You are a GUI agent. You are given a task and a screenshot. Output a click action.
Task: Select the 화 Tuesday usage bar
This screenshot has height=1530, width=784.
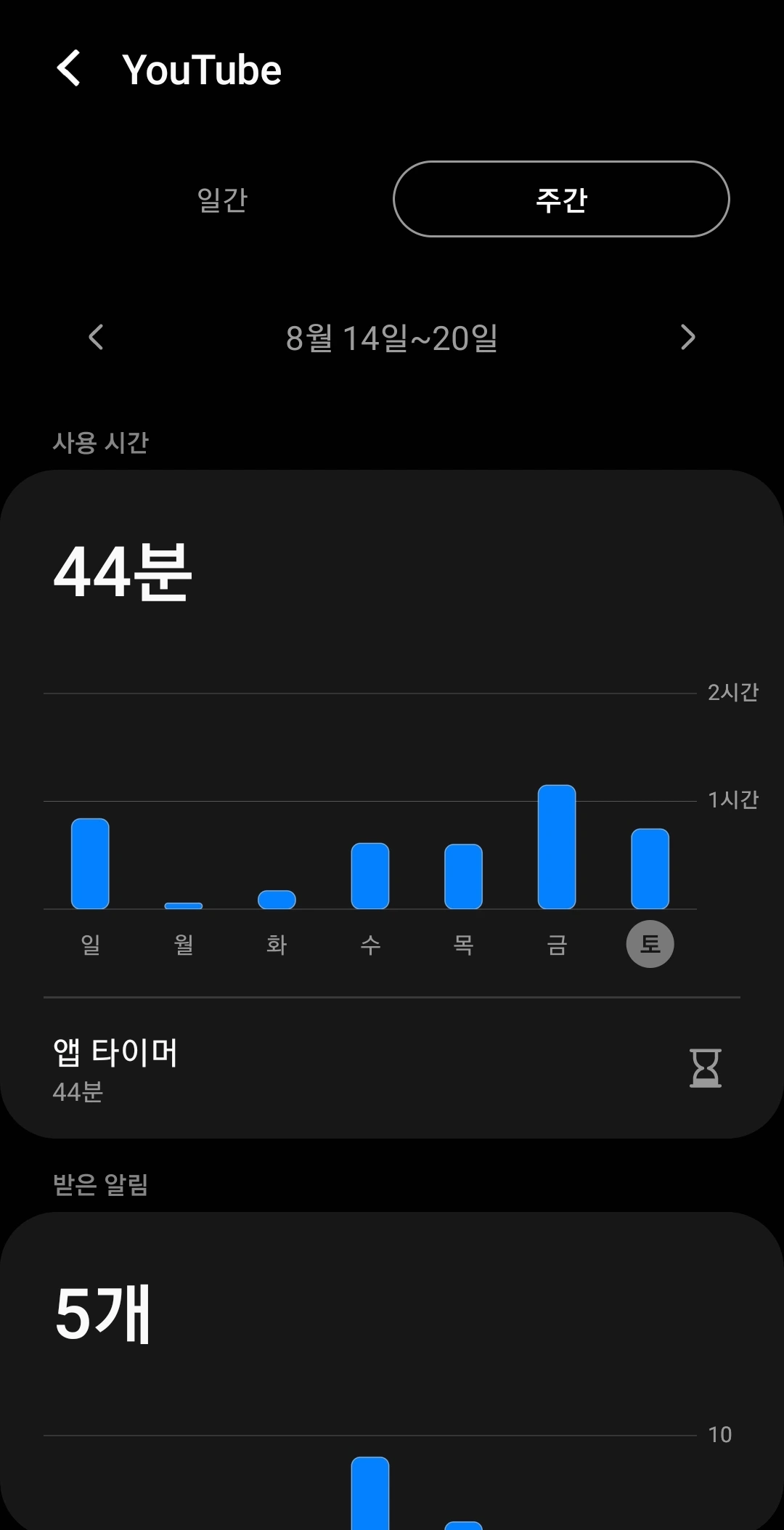click(x=277, y=900)
